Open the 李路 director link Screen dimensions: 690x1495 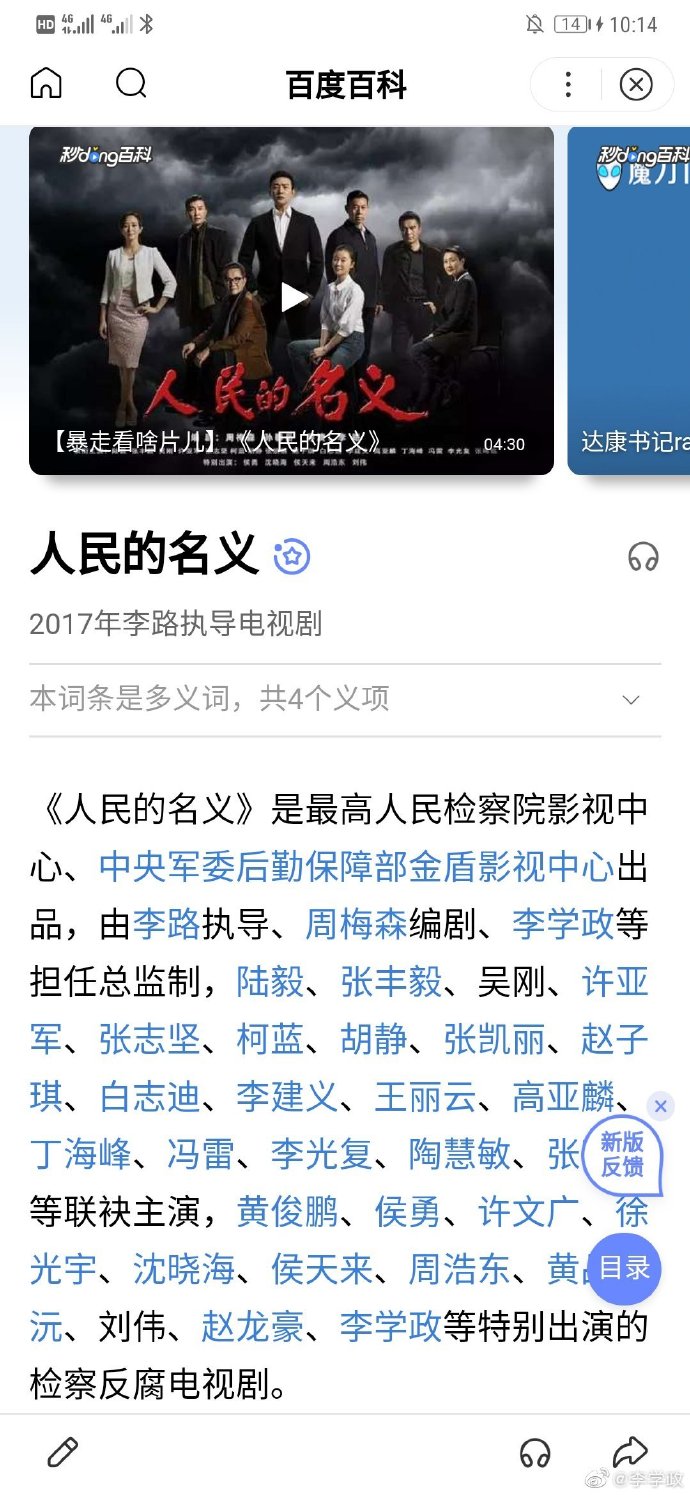tap(167, 924)
